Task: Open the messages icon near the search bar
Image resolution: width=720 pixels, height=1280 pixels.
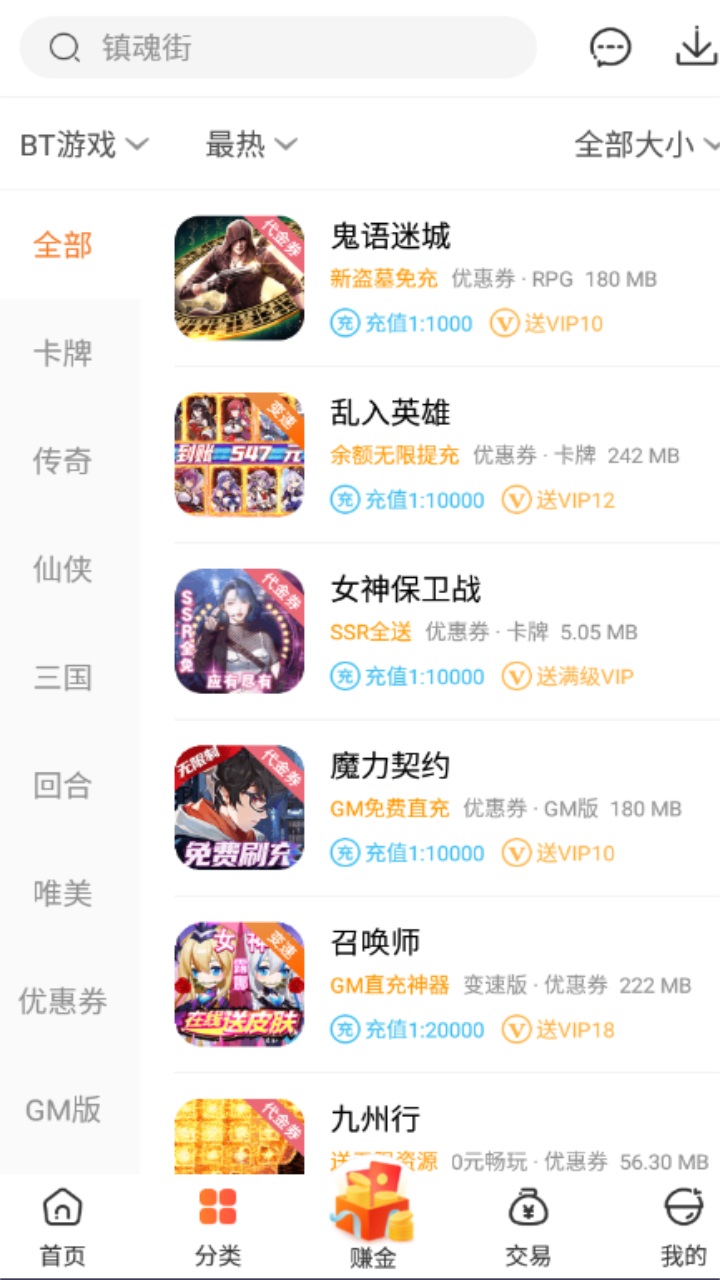Action: 612,47
